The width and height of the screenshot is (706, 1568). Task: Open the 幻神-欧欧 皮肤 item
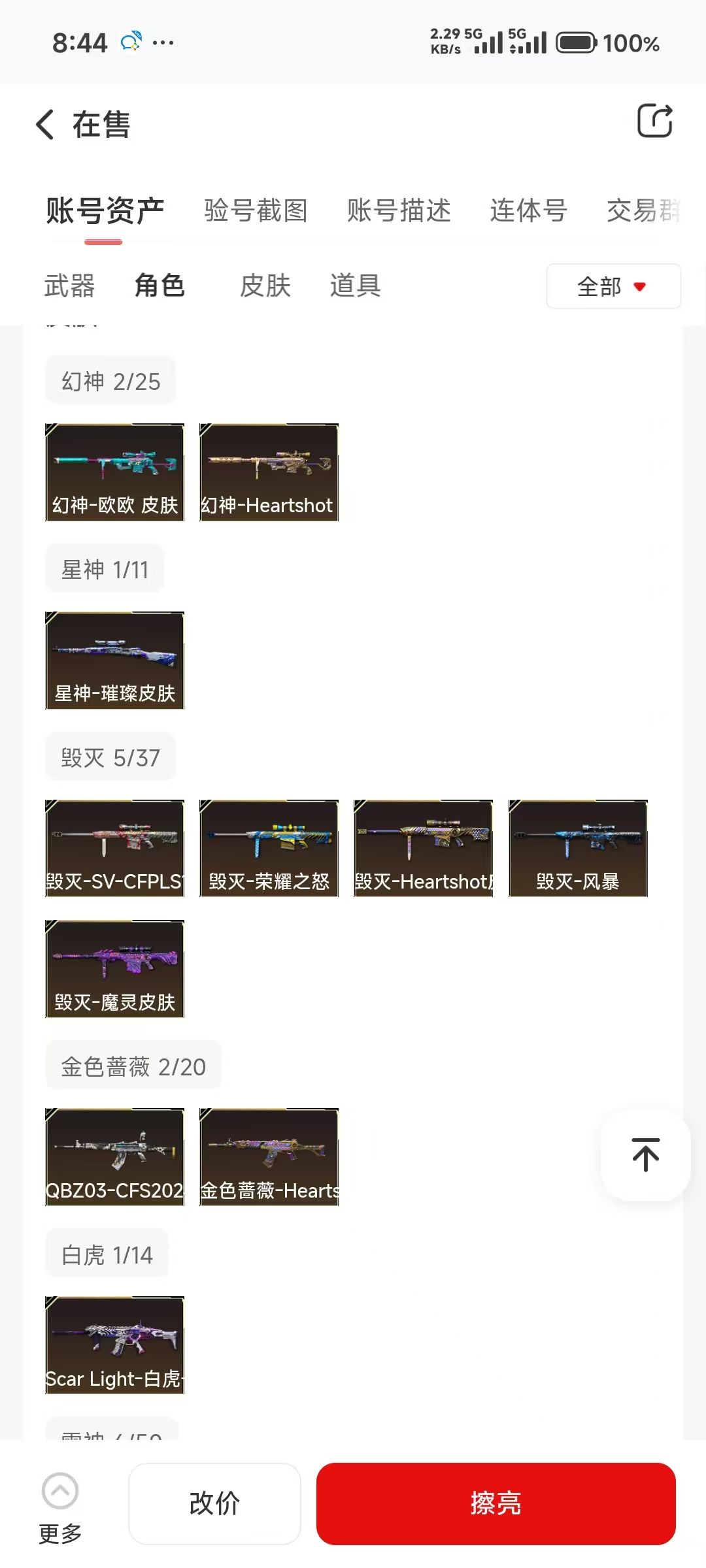114,472
